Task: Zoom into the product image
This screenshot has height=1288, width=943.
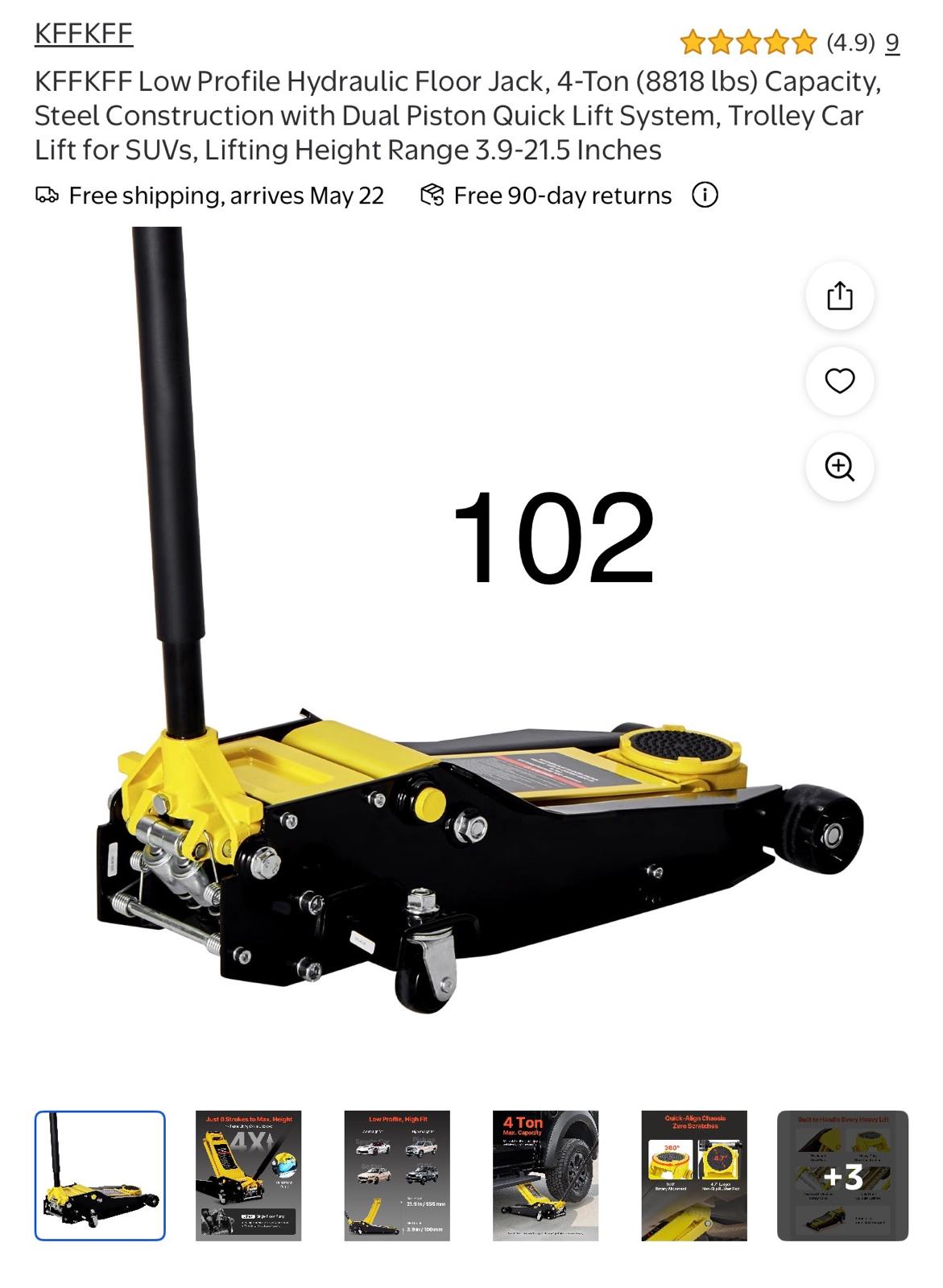Action: [839, 467]
